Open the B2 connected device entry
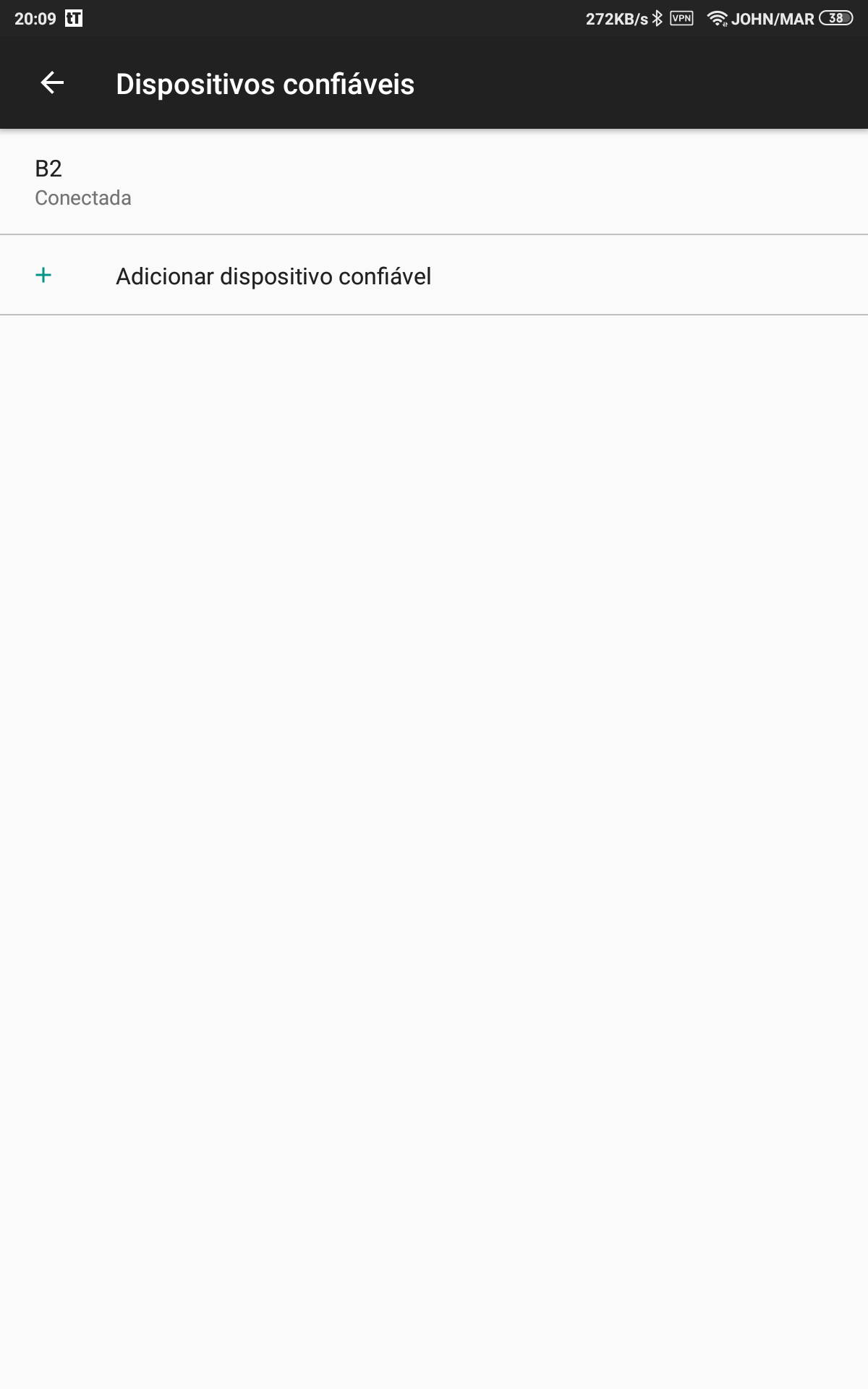The image size is (868, 1389). coord(434,182)
